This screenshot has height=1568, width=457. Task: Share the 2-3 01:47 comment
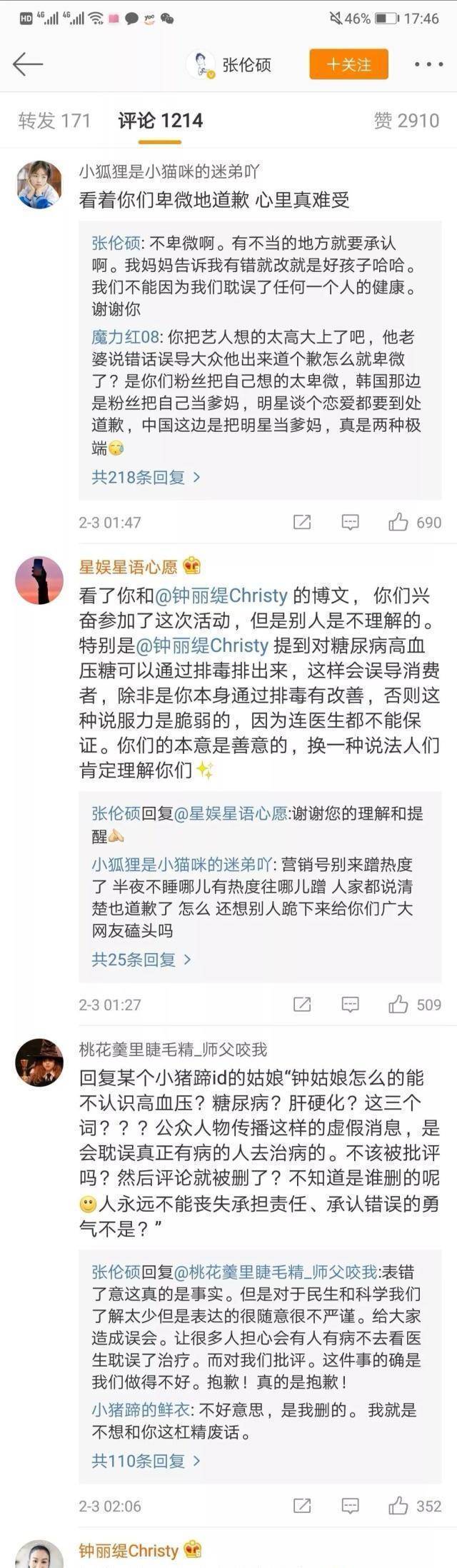302,523
